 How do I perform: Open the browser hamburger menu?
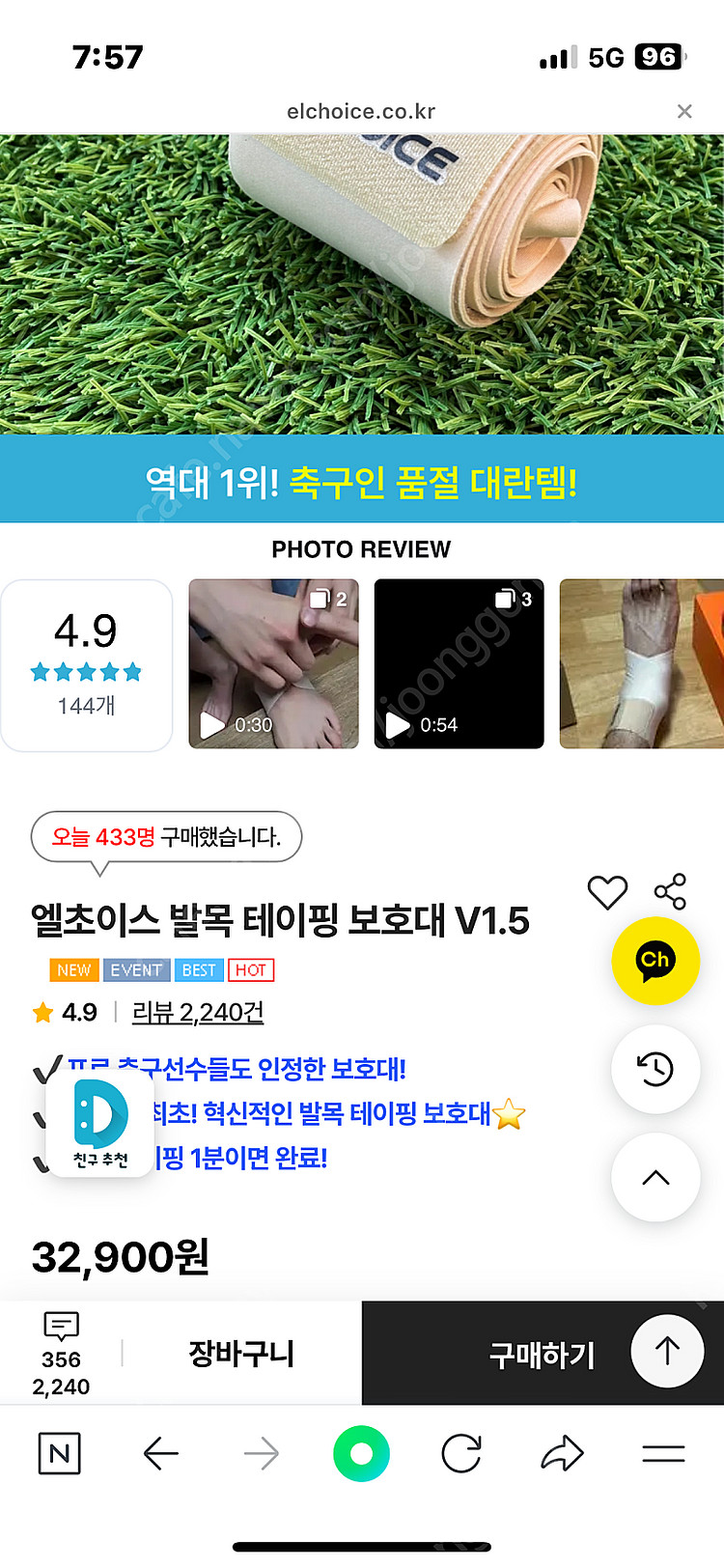663,1453
